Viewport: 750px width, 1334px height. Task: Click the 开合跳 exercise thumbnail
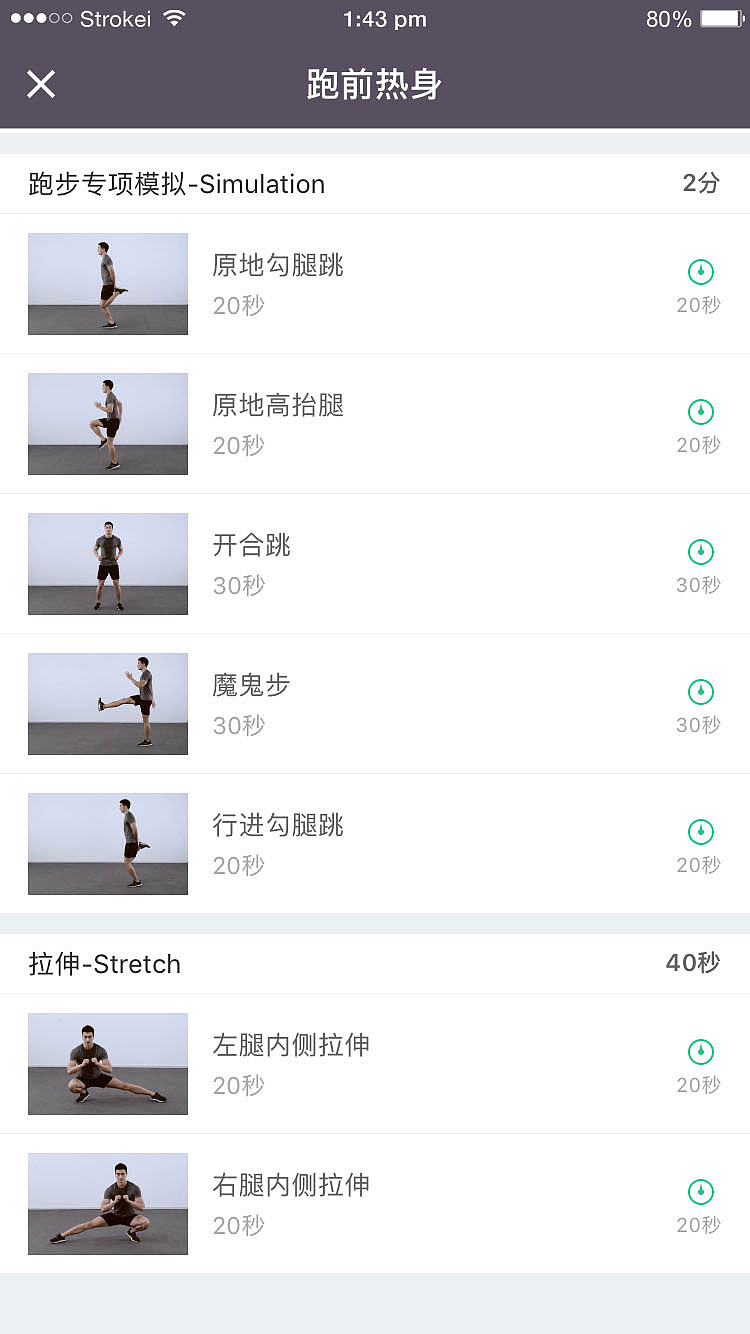107,564
